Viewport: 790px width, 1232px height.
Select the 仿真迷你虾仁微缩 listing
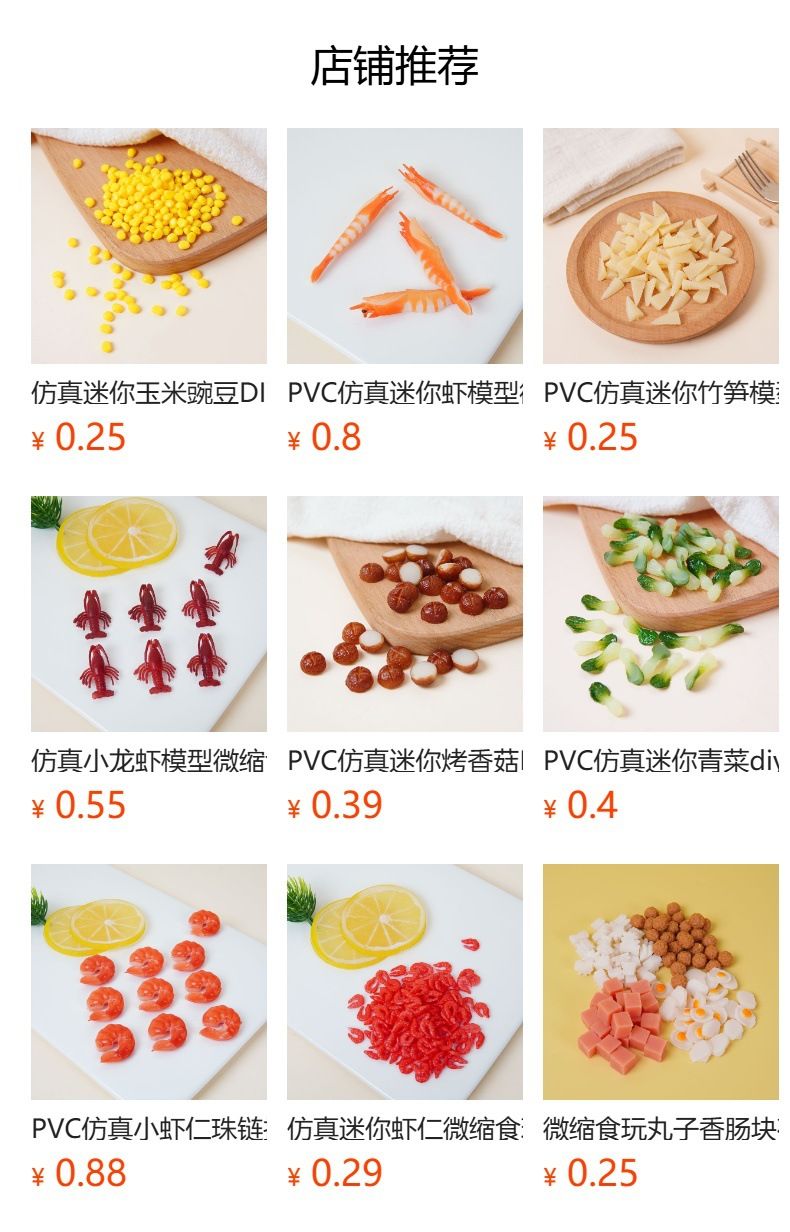point(404,982)
